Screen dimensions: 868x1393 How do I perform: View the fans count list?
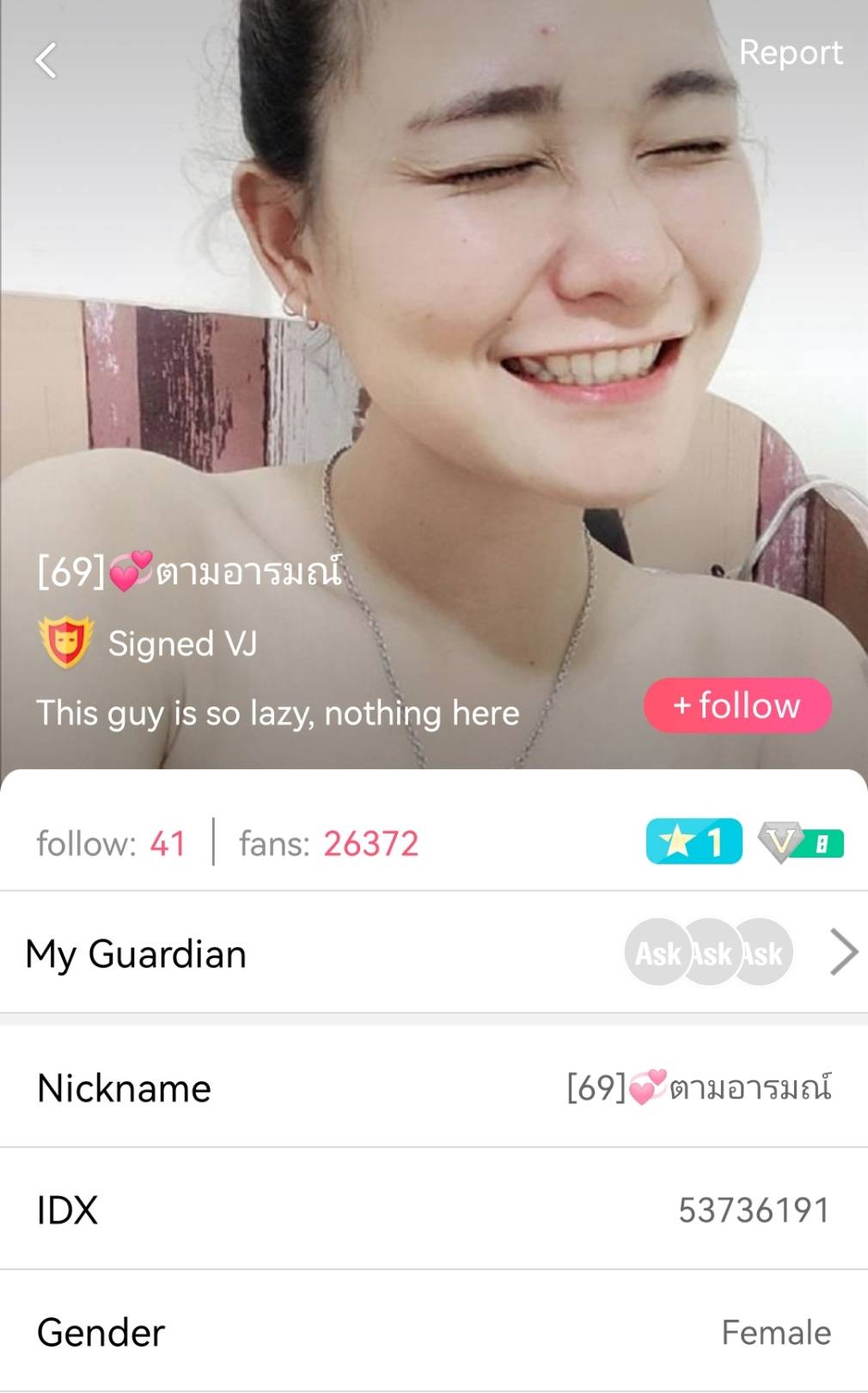coord(328,844)
